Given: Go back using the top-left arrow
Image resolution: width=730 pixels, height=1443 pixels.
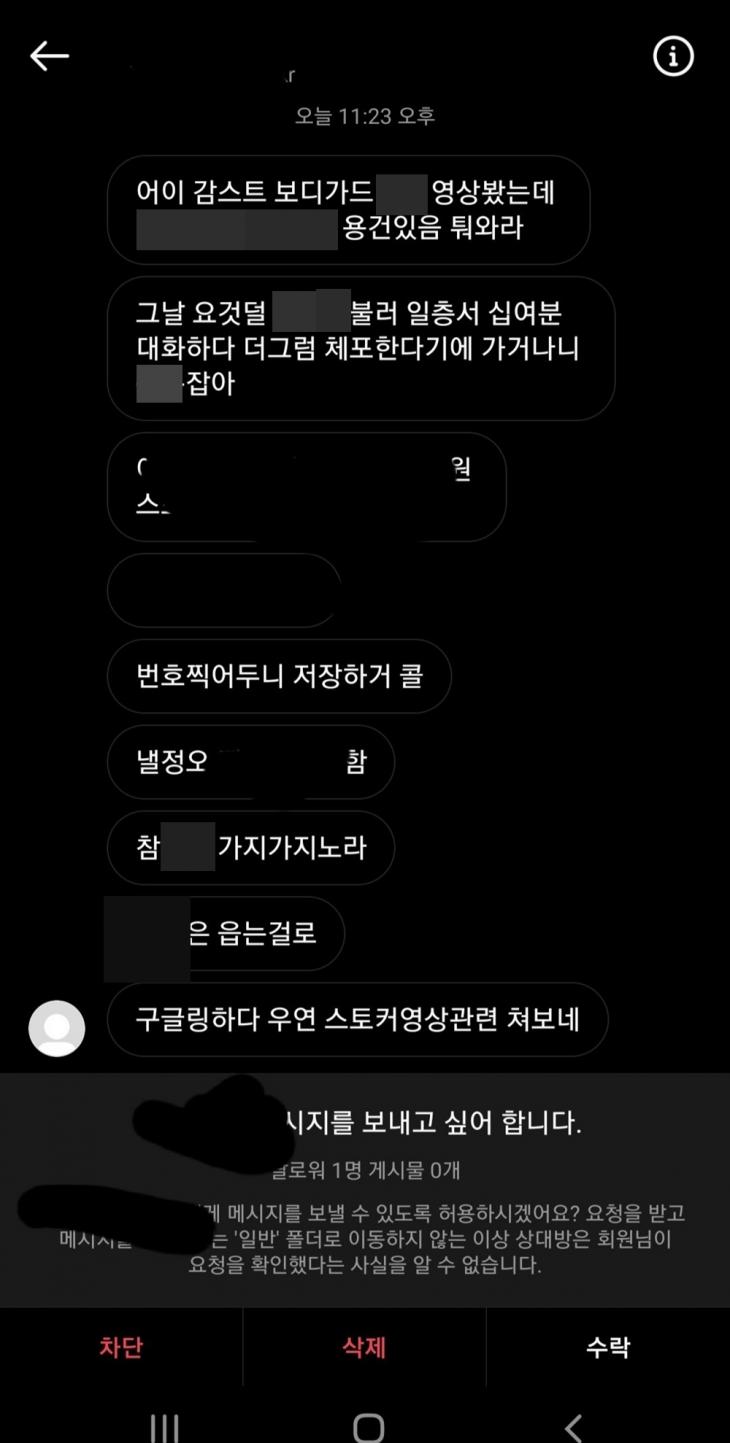Looking at the screenshot, I should [x=49, y=56].
